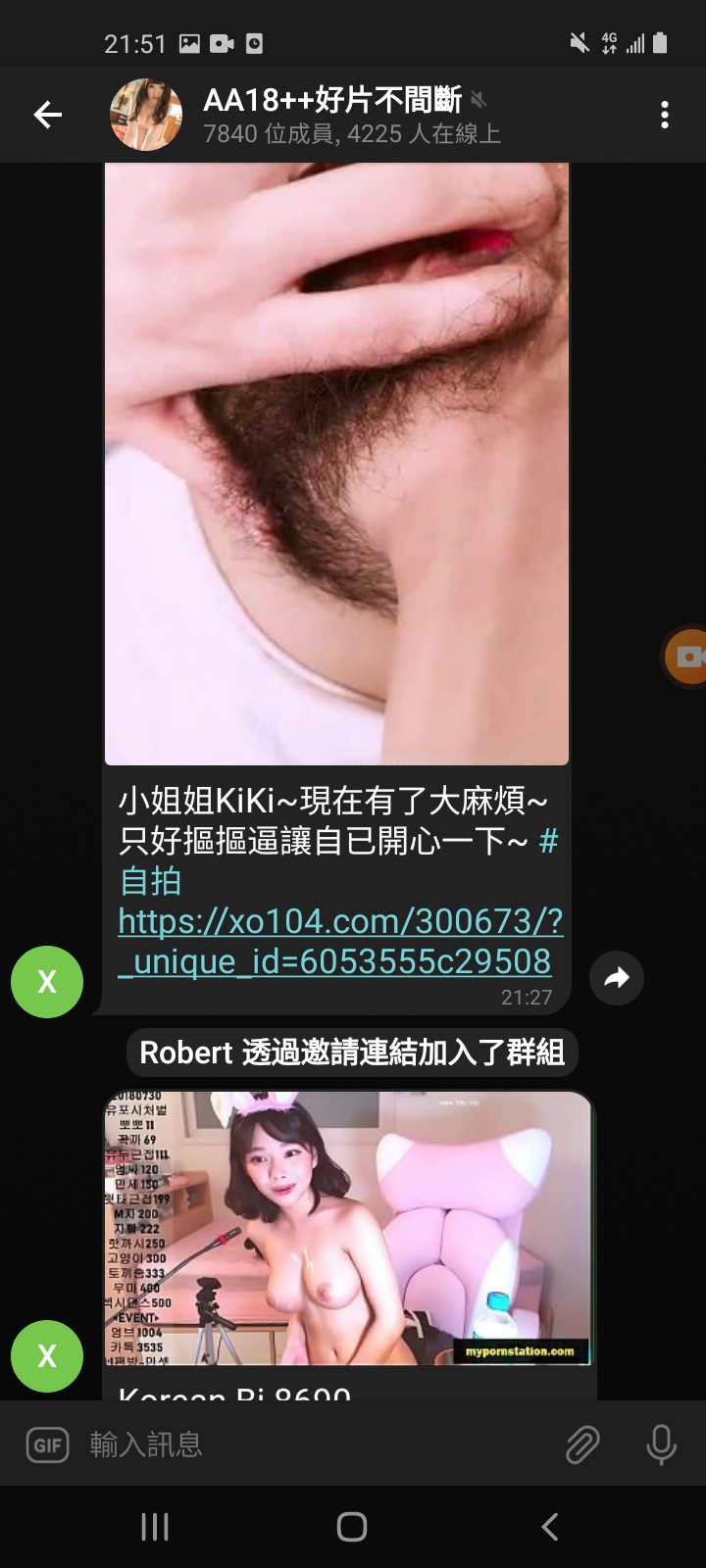Open the floating screen recorder bubble
Screen dimensions: 706x1568
[x=687, y=657]
